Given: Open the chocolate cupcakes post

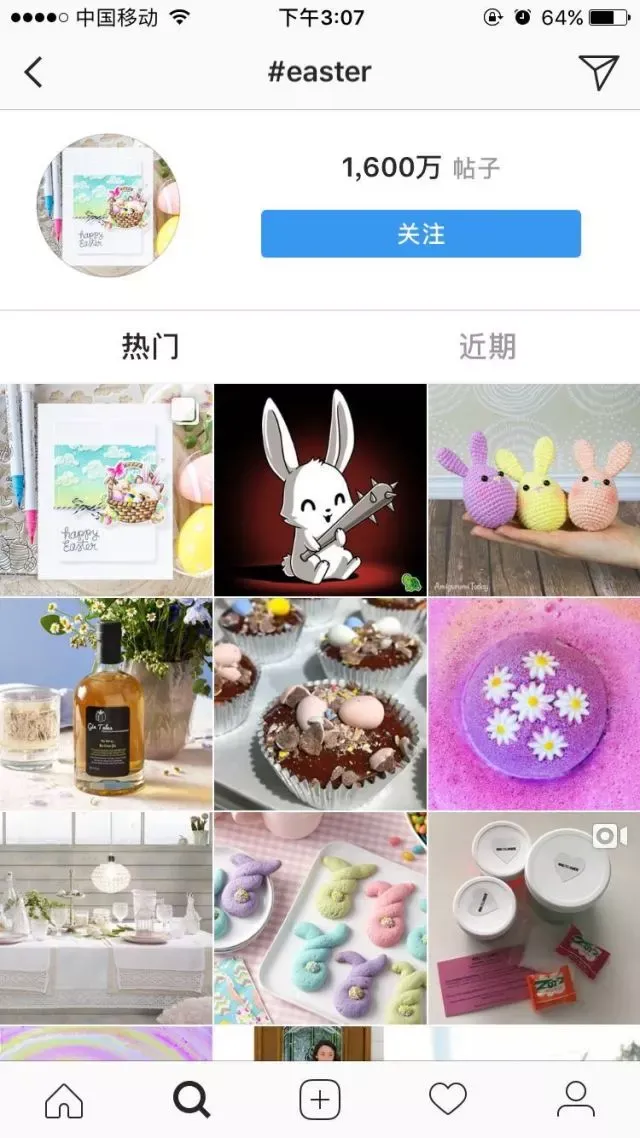Looking at the screenshot, I should click(320, 704).
